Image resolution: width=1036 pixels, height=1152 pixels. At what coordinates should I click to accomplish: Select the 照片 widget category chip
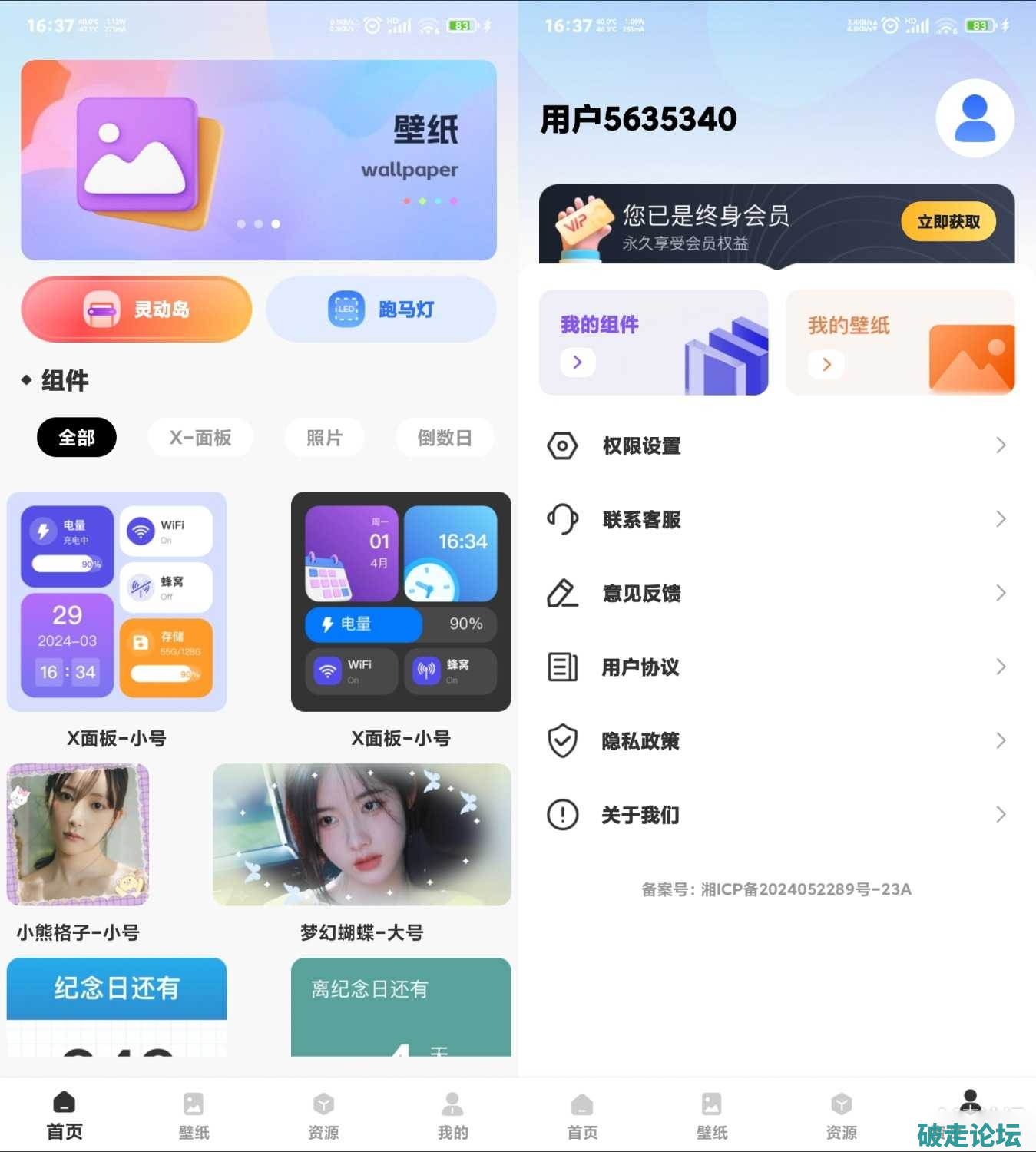(x=324, y=438)
